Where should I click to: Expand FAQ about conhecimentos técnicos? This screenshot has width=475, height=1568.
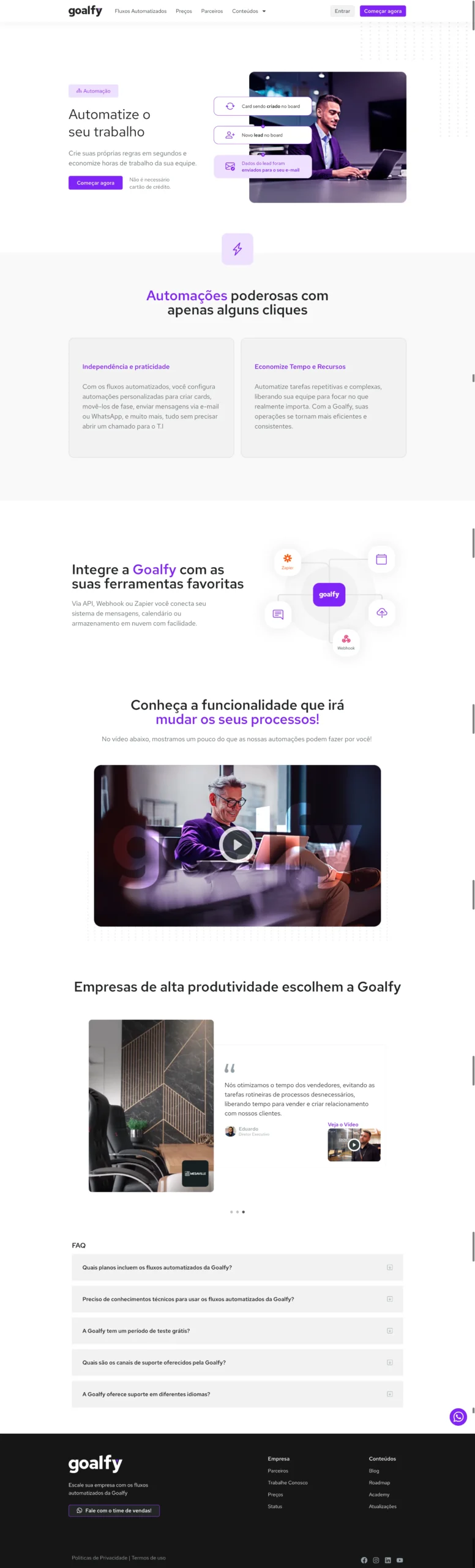(237, 1299)
